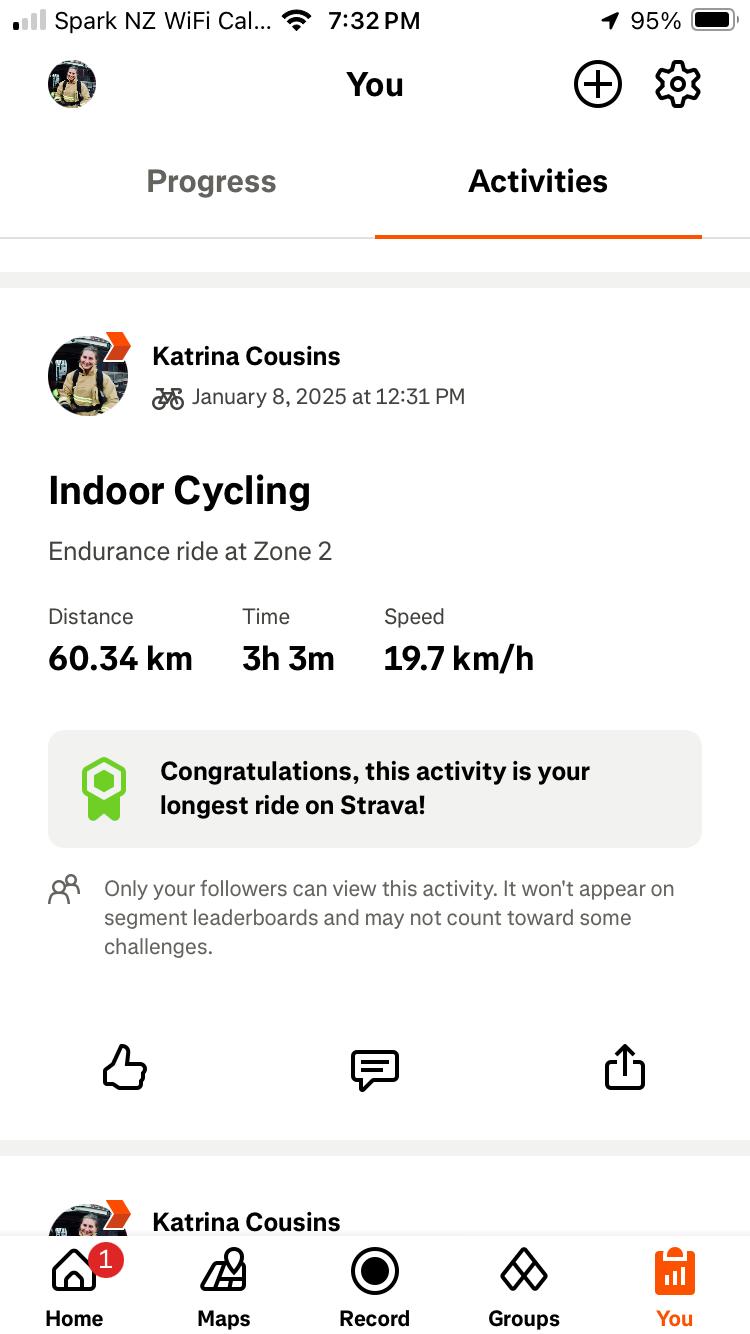This screenshot has height=1334, width=750.
Task: Go to the Home tab
Action: point(75,1288)
